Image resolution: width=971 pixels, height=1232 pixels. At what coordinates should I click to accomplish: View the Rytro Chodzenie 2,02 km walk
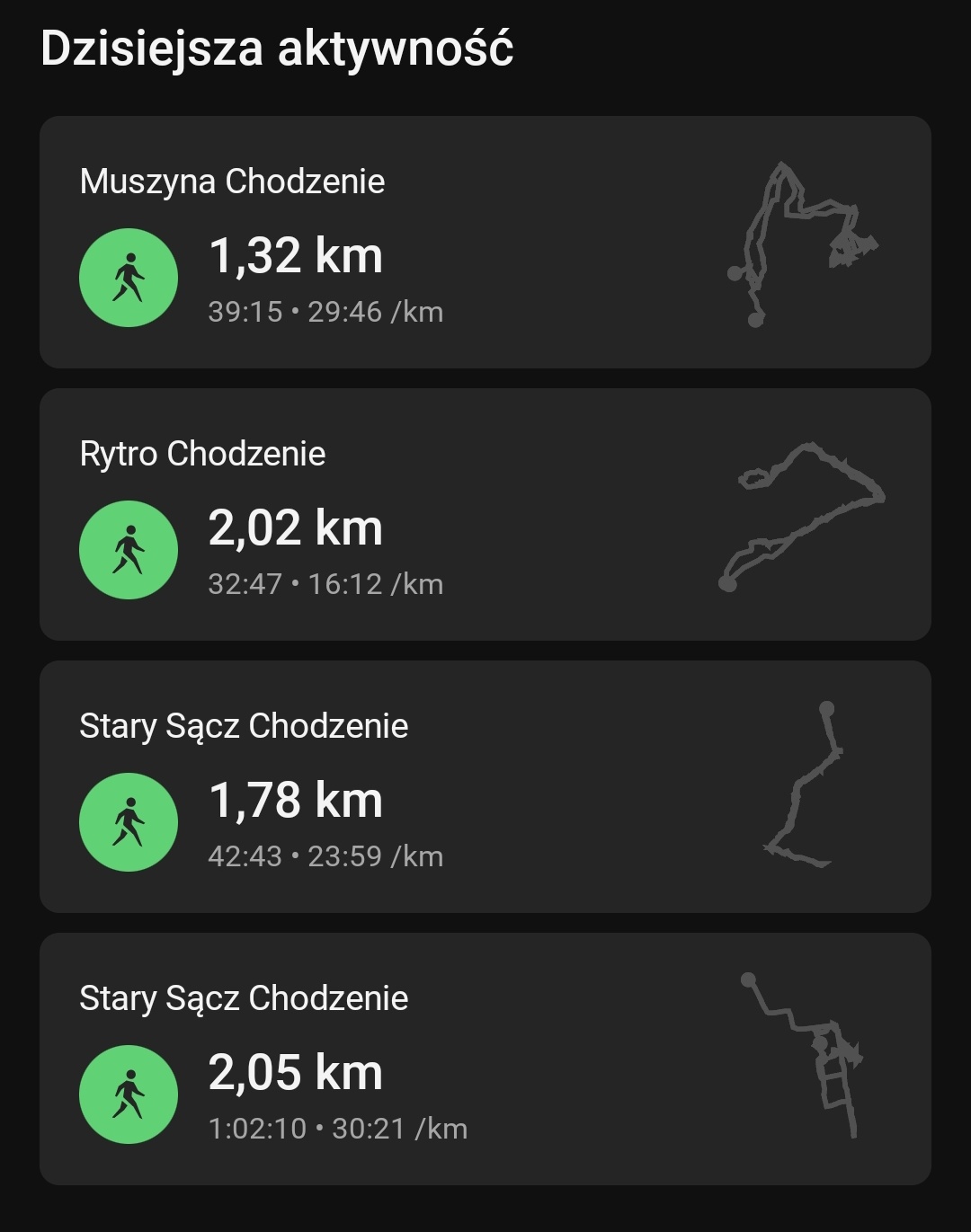click(485, 514)
